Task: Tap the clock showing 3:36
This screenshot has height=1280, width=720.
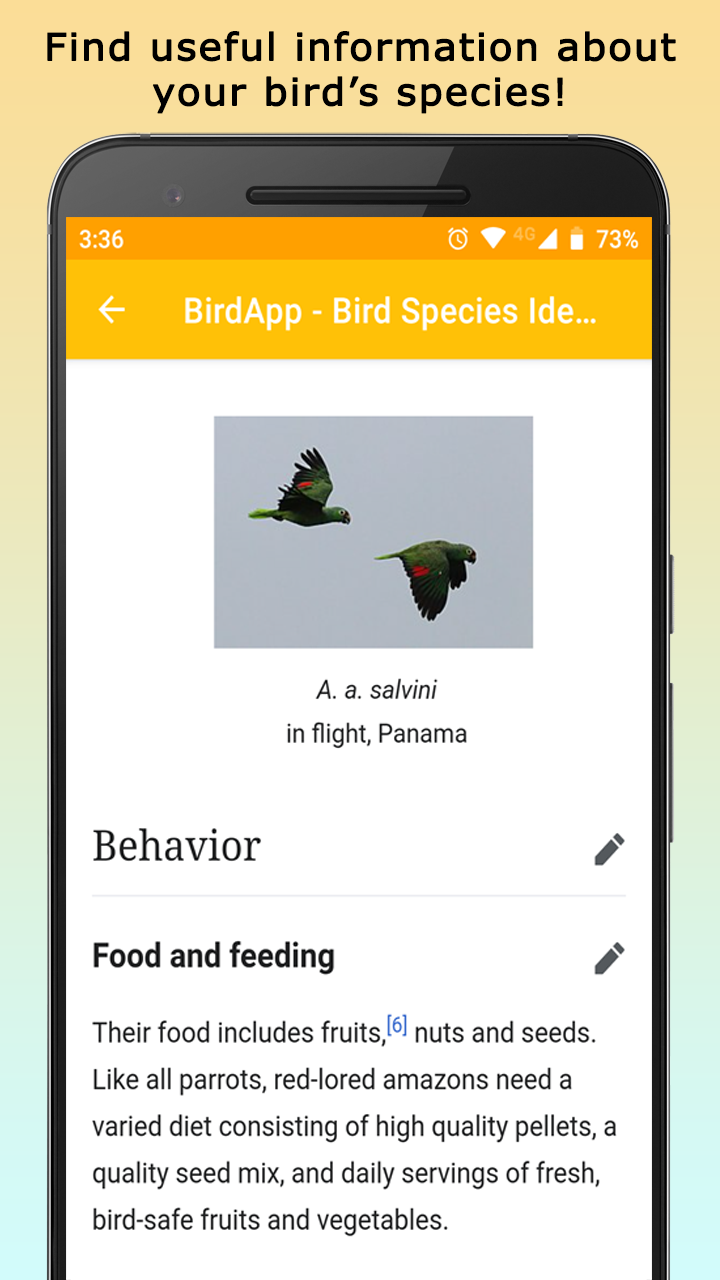Action: [x=100, y=239]
